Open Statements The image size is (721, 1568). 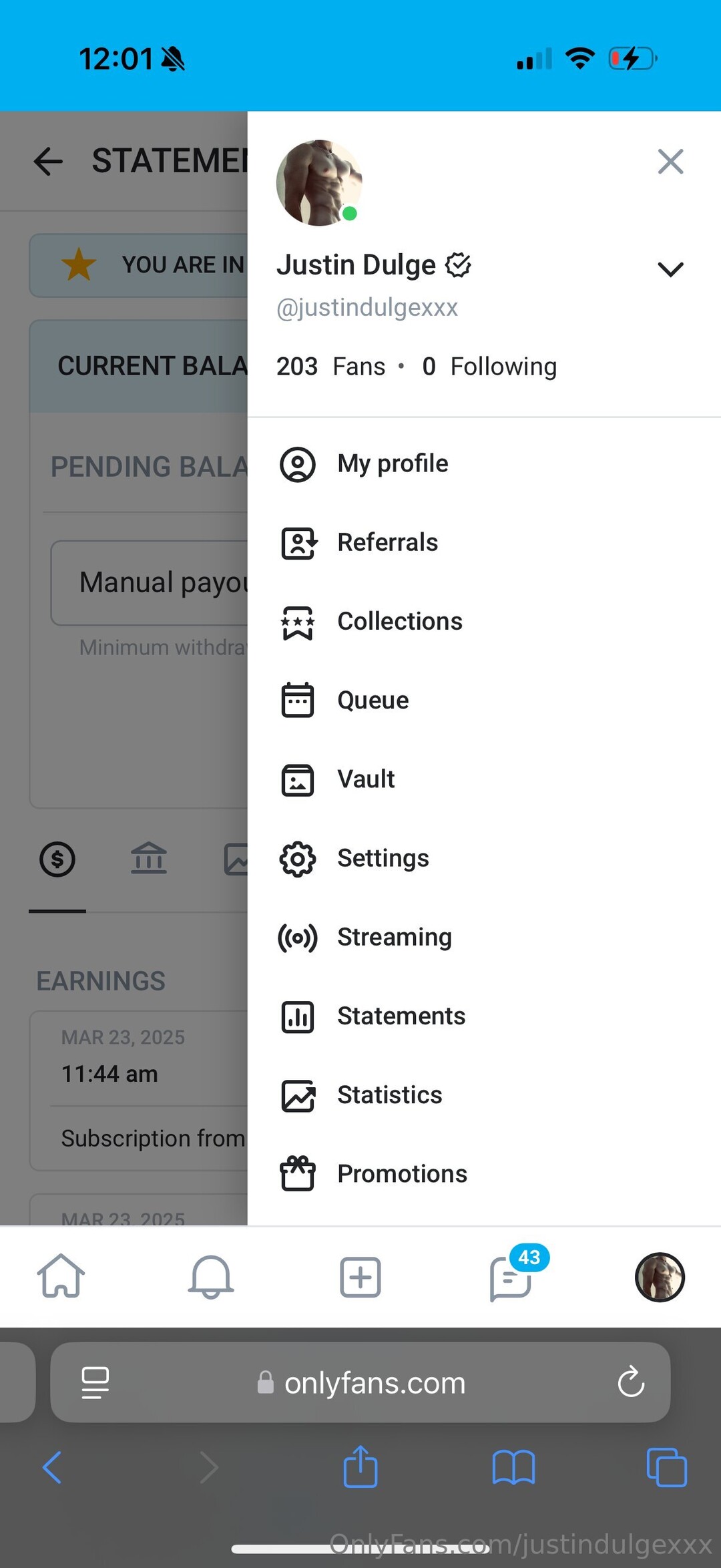(401, 1016)
